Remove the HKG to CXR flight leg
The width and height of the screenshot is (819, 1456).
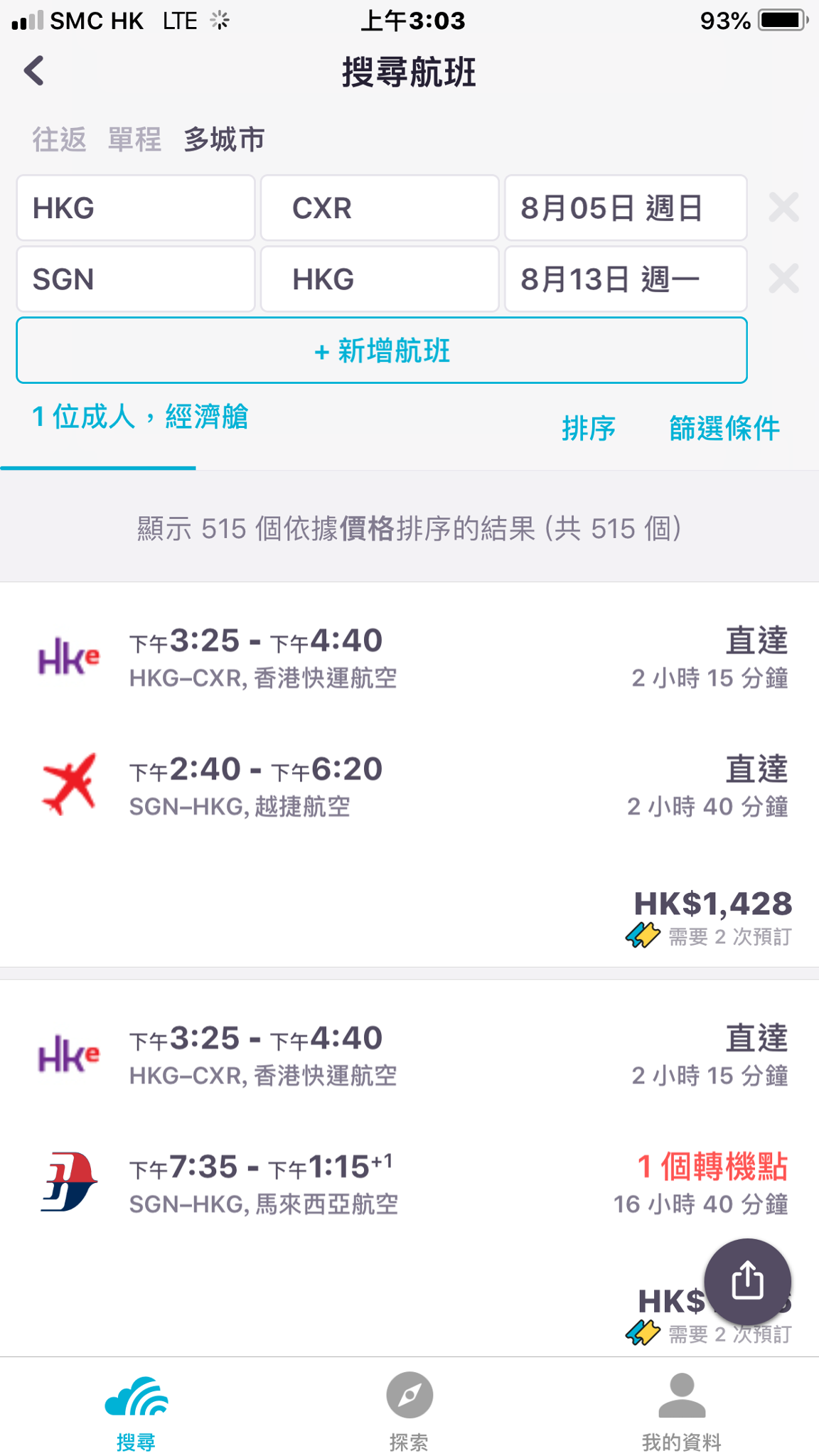783,208
